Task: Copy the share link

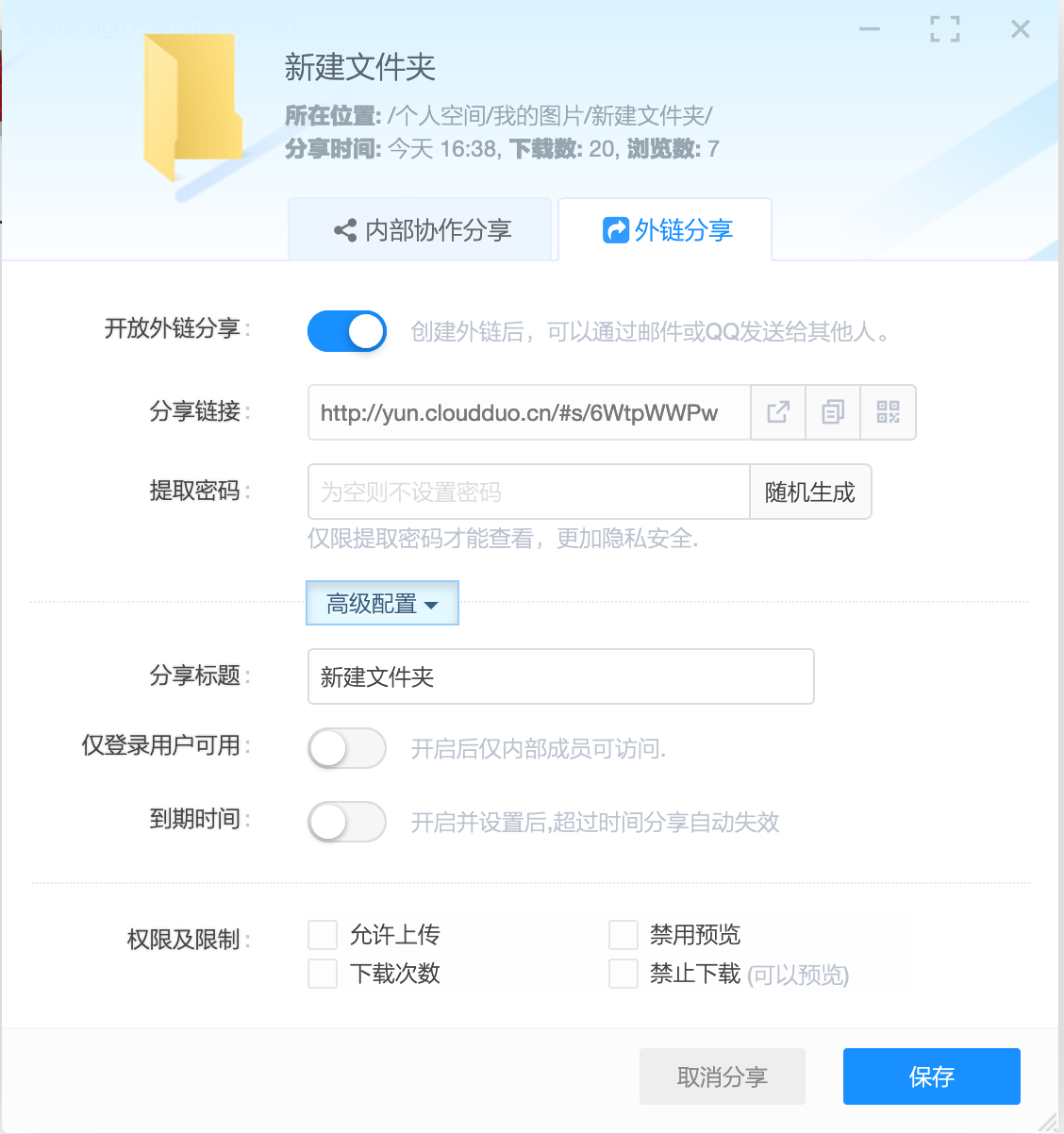Action: [833, 412]
